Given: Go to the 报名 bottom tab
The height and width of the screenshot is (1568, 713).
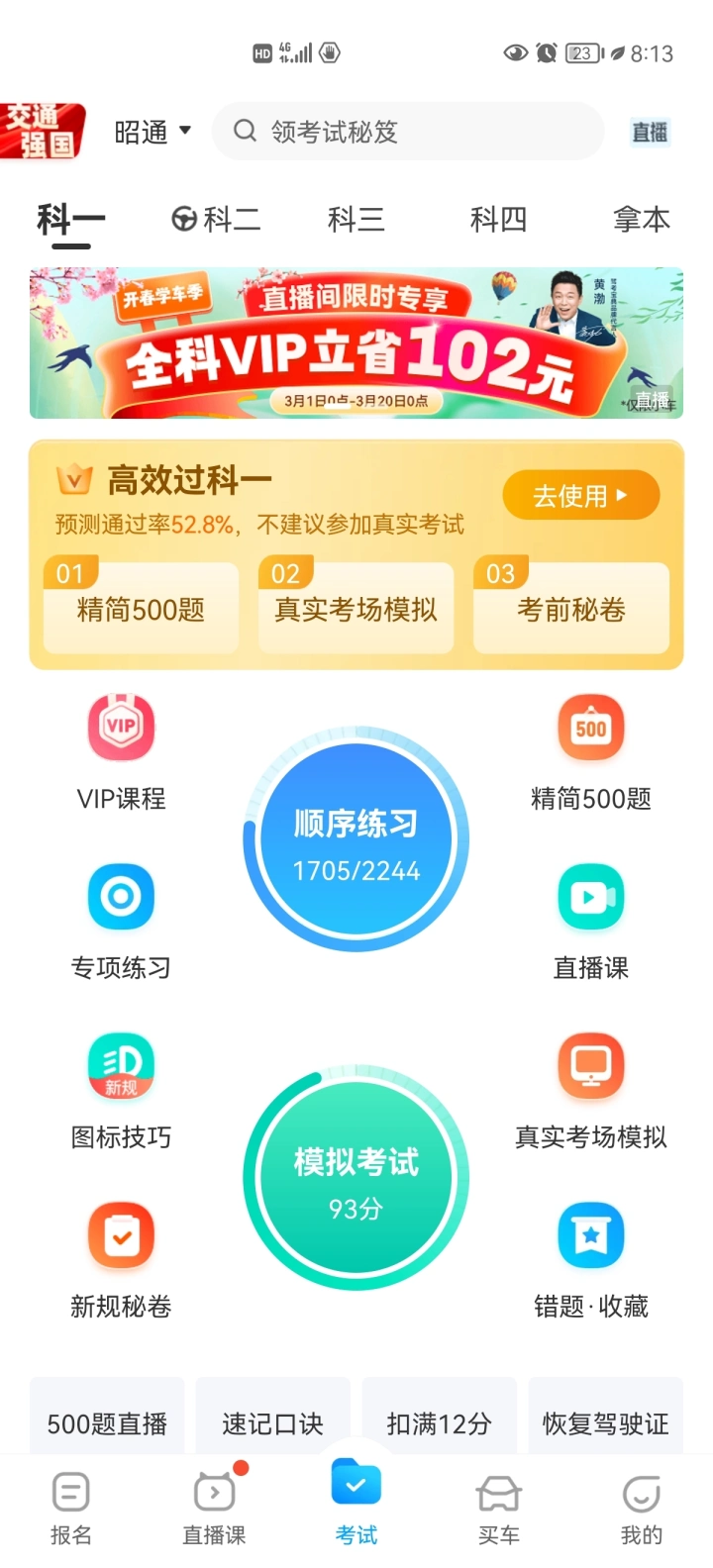Looking at the screenshot, I should (70, 1509).
